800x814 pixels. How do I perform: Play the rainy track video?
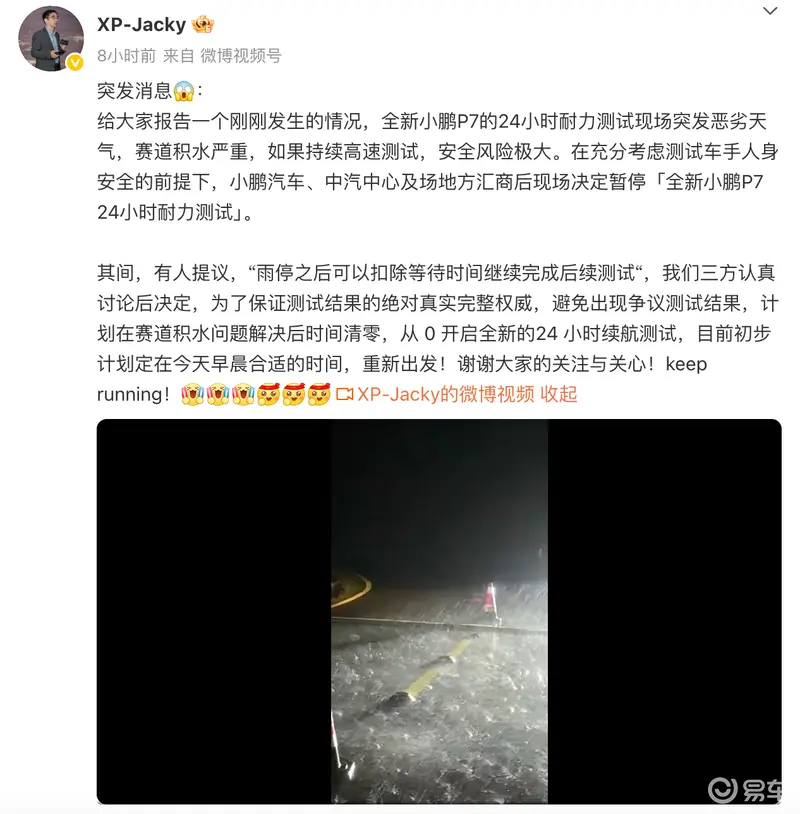coord(439,611)
